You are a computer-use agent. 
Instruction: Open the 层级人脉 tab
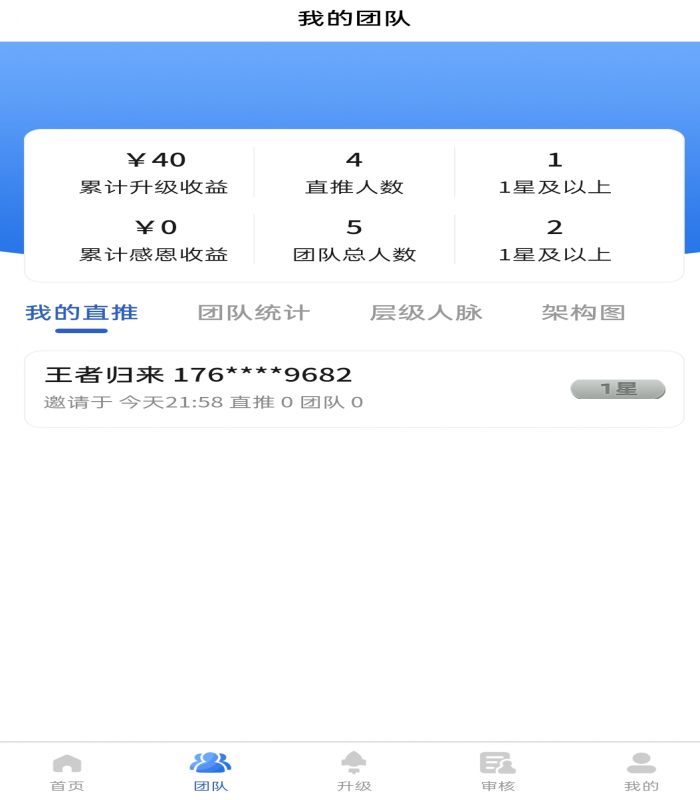(426, 313)
